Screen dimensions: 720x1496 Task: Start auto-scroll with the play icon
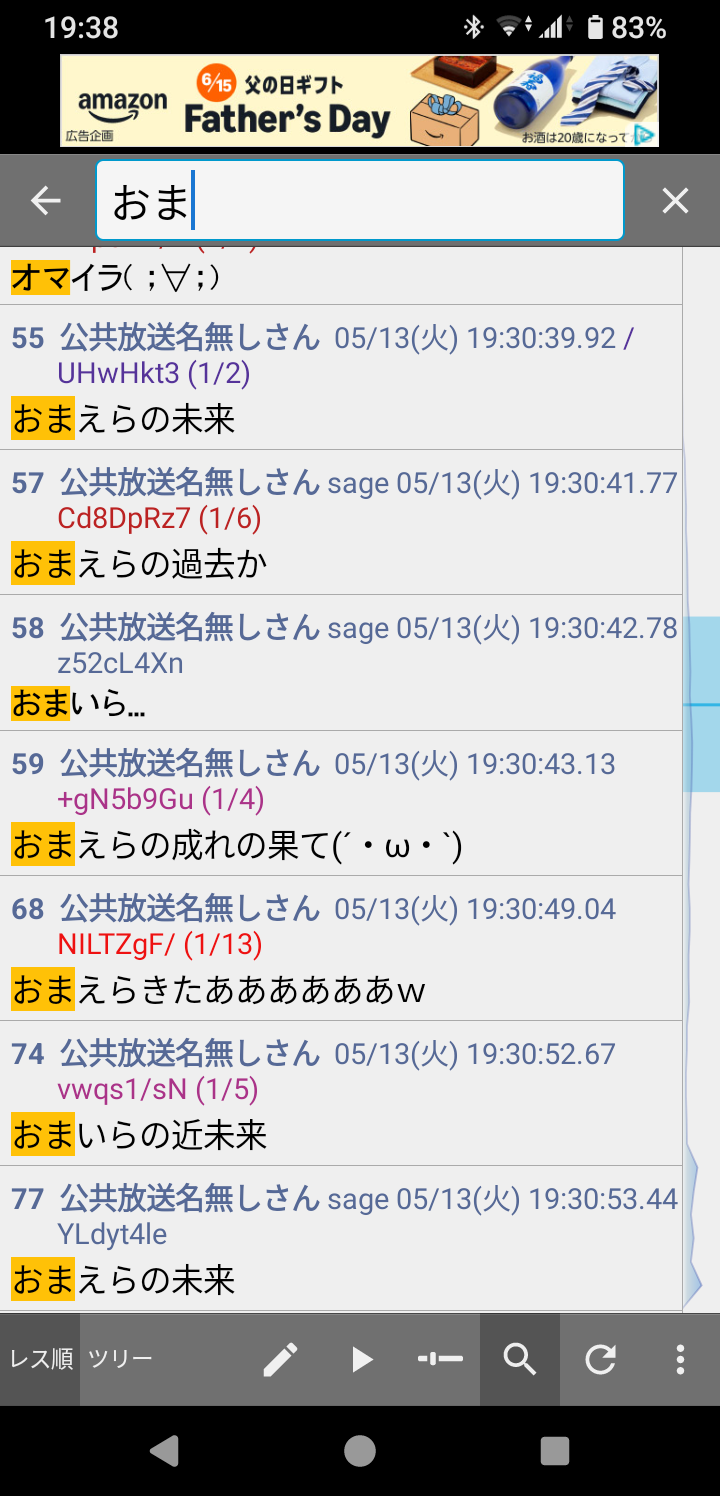pyautogui.click(x=361, y=1359)
